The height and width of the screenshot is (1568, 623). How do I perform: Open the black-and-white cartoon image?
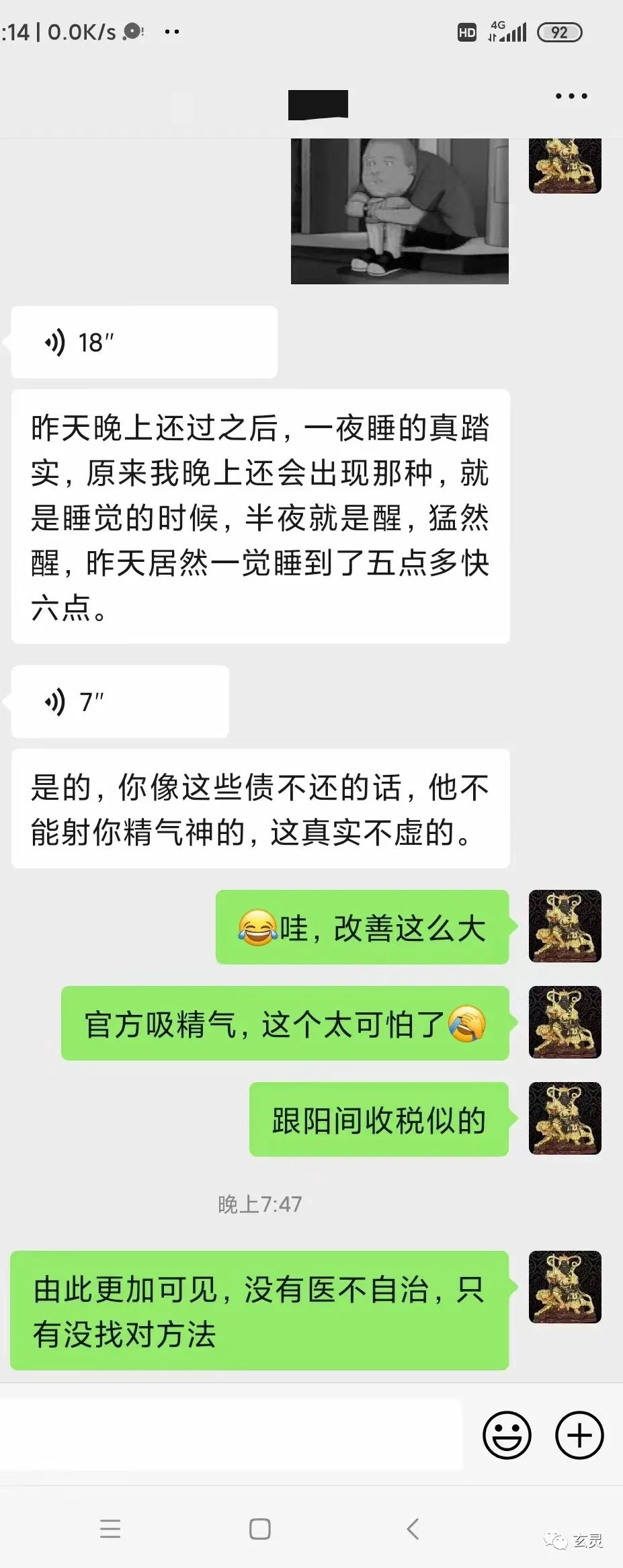click(x=399, y=211)
